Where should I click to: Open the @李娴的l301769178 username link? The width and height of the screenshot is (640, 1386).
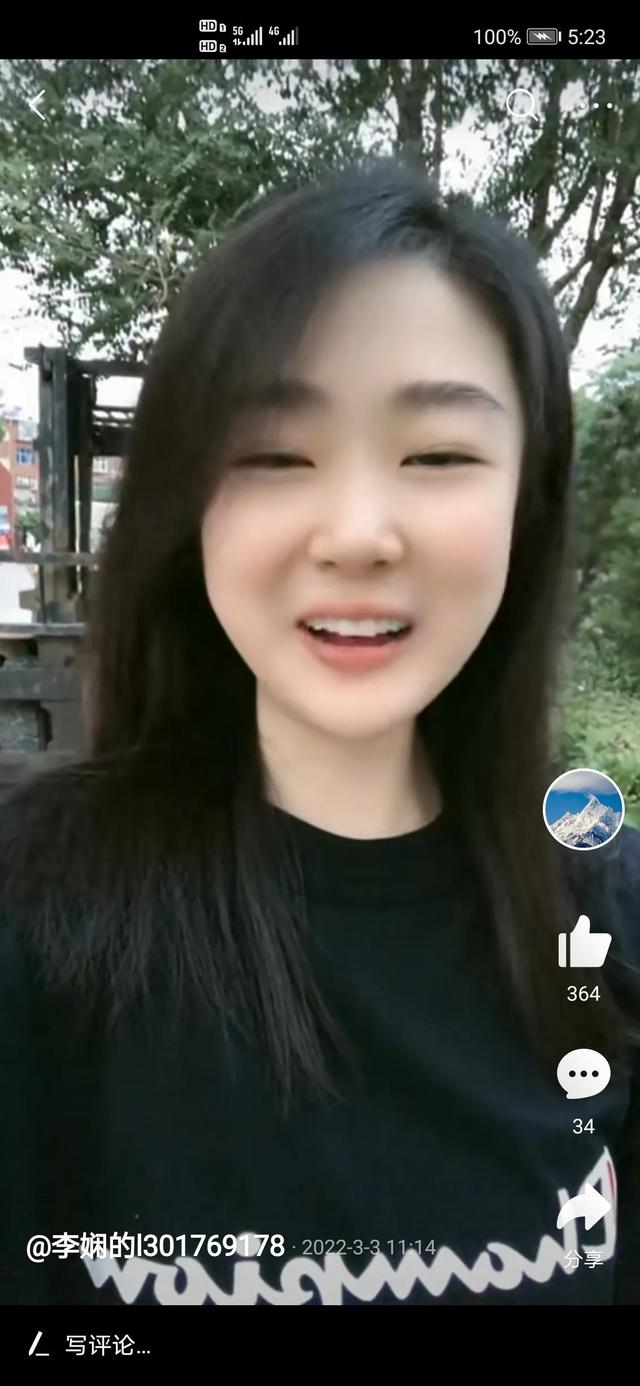155,1246
